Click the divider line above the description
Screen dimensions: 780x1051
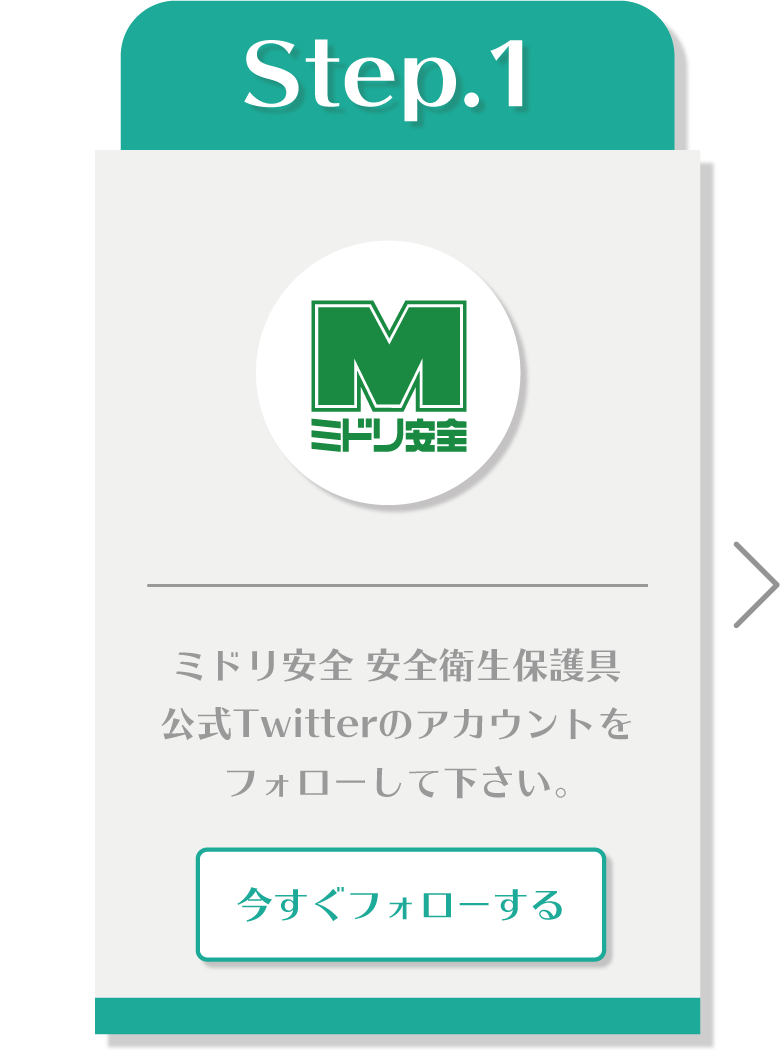[398, 582]
